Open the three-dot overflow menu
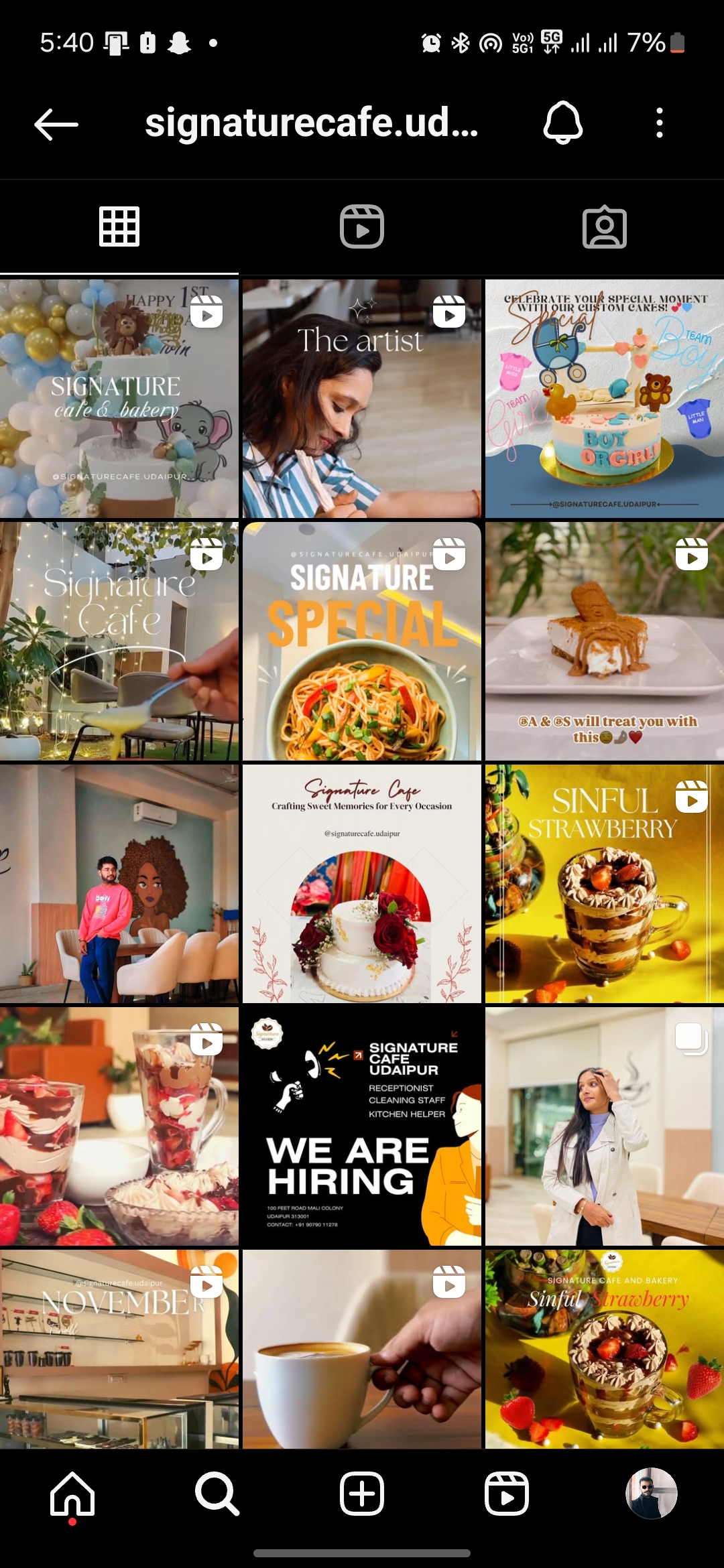Screen dimensions: 724x1568 (x=660, y=123)
